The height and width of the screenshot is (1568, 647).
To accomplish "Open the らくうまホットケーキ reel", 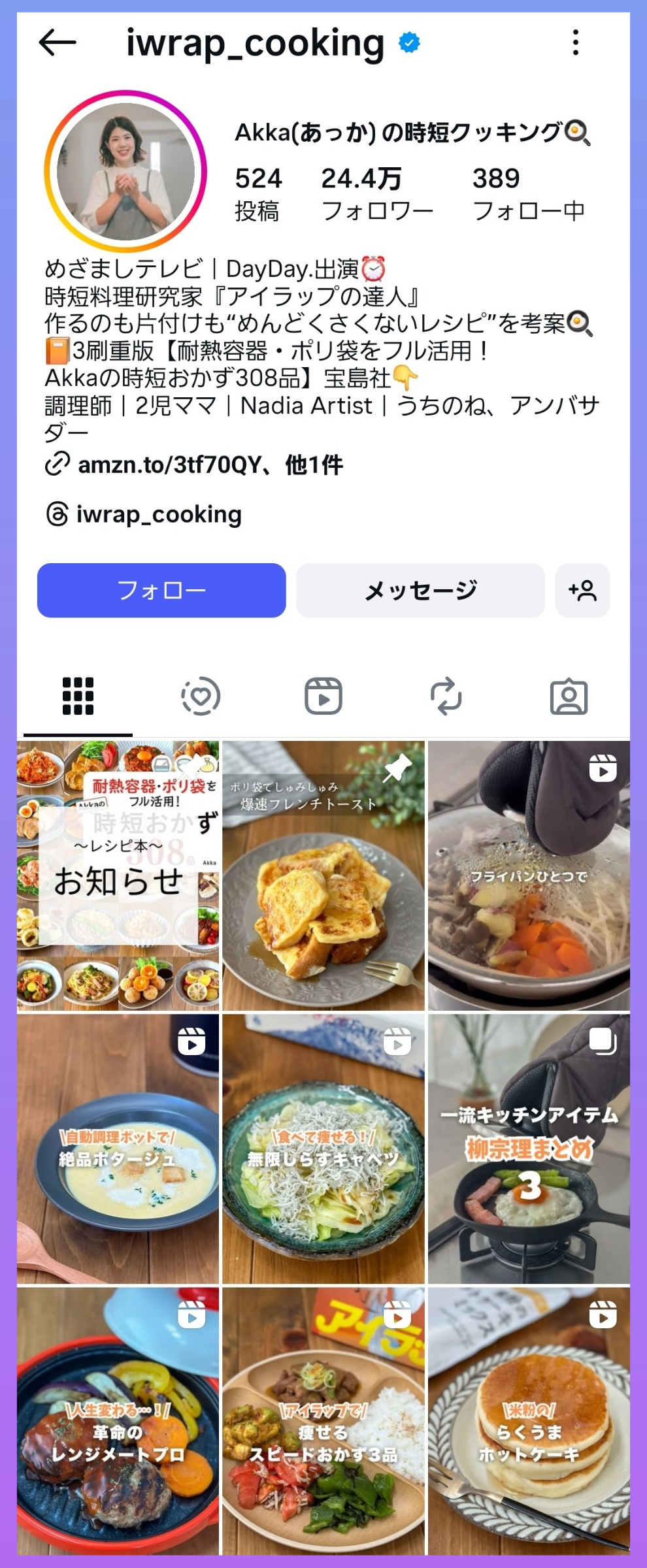I will (529, 1422).
